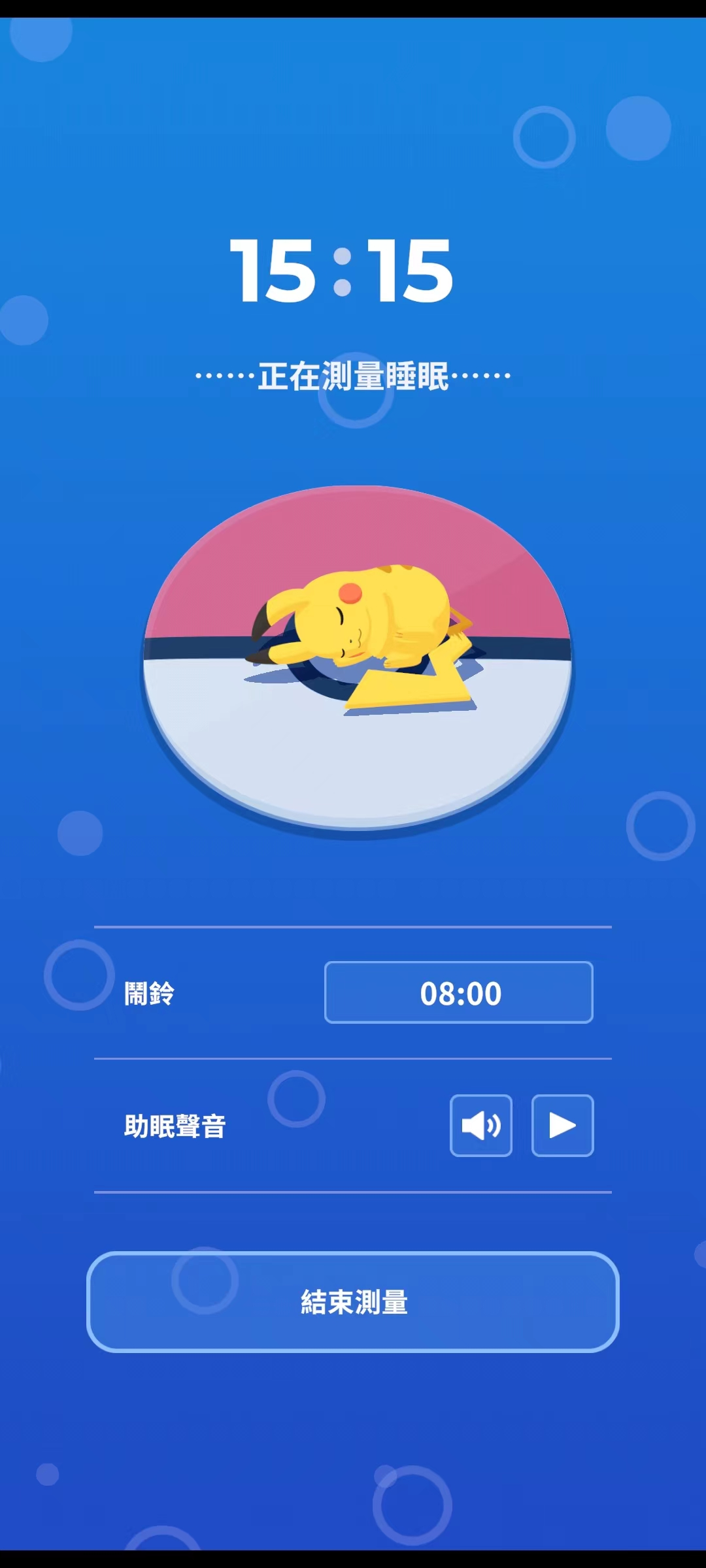This screenshot has width=706, height=1568.
Task: Start sleep sound playback with triangle icon
Action: [563, 1126]
